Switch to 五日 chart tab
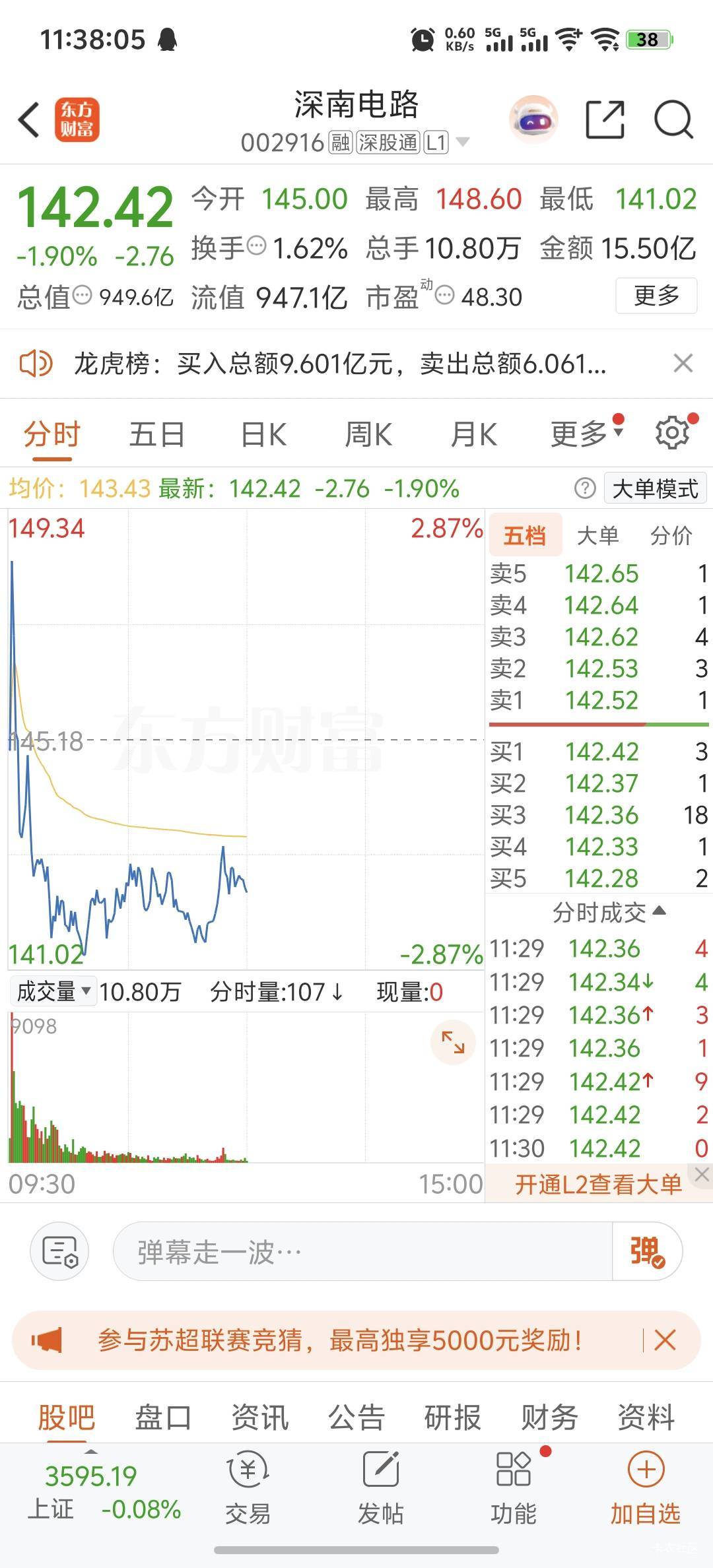The image size is (713, 1568). 157,435
